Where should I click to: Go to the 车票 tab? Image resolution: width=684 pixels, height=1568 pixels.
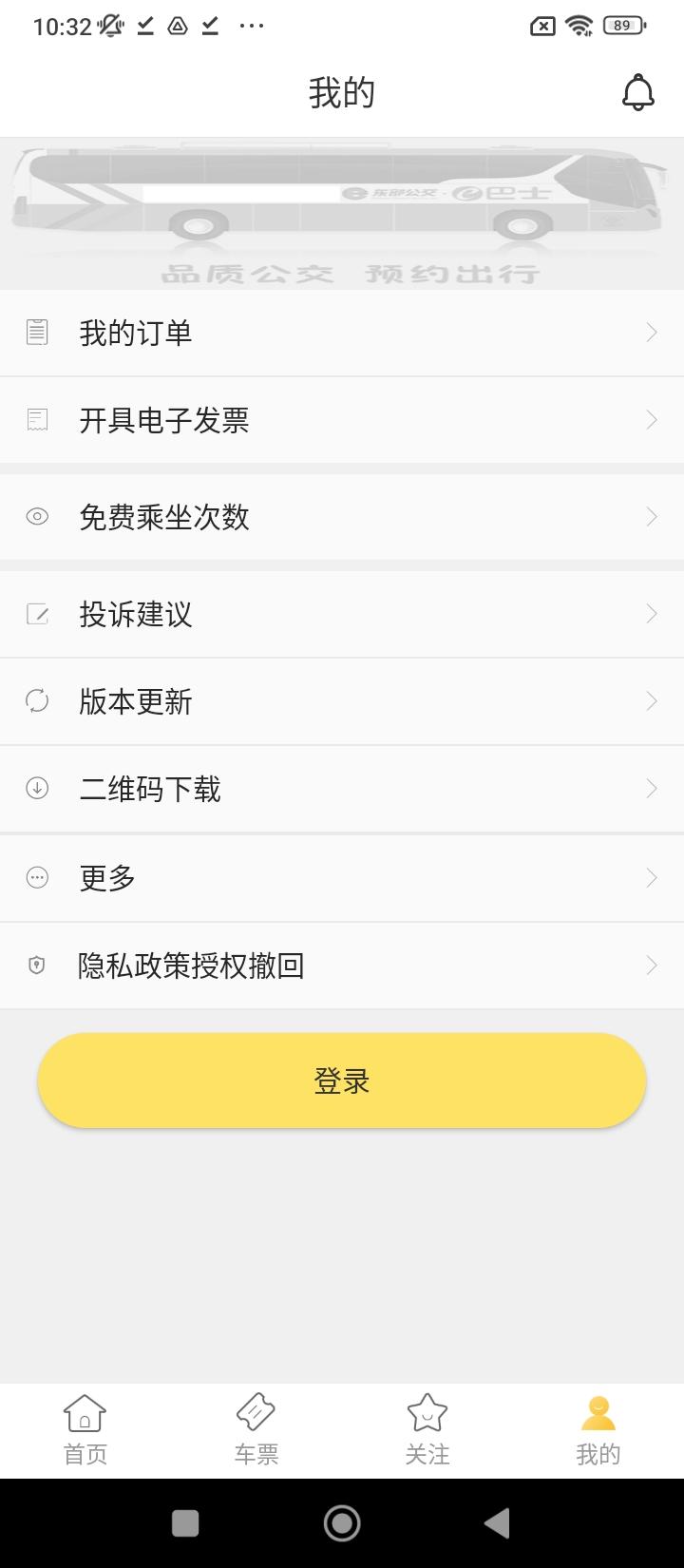[x=256, y=1430]
